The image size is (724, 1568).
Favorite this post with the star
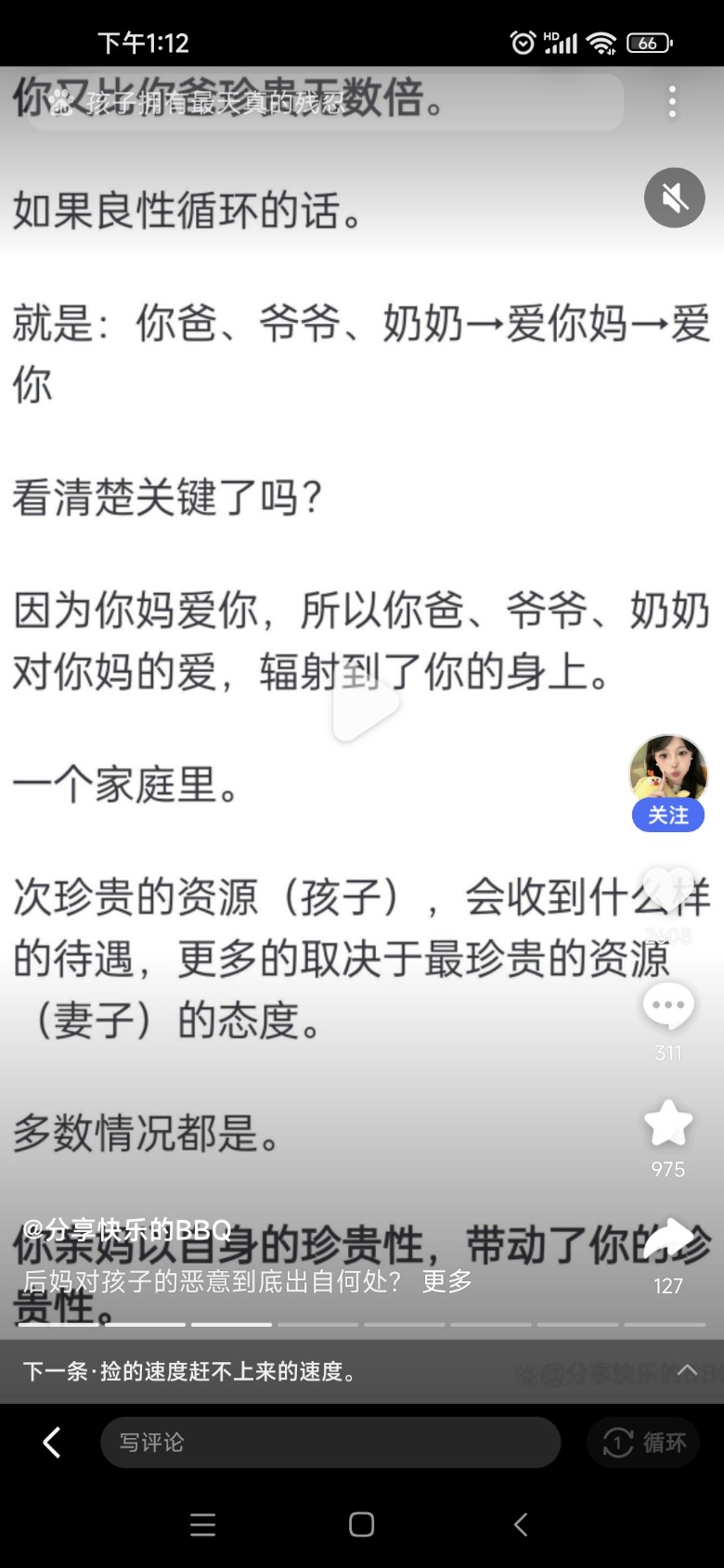click(x=668, y=1125)
